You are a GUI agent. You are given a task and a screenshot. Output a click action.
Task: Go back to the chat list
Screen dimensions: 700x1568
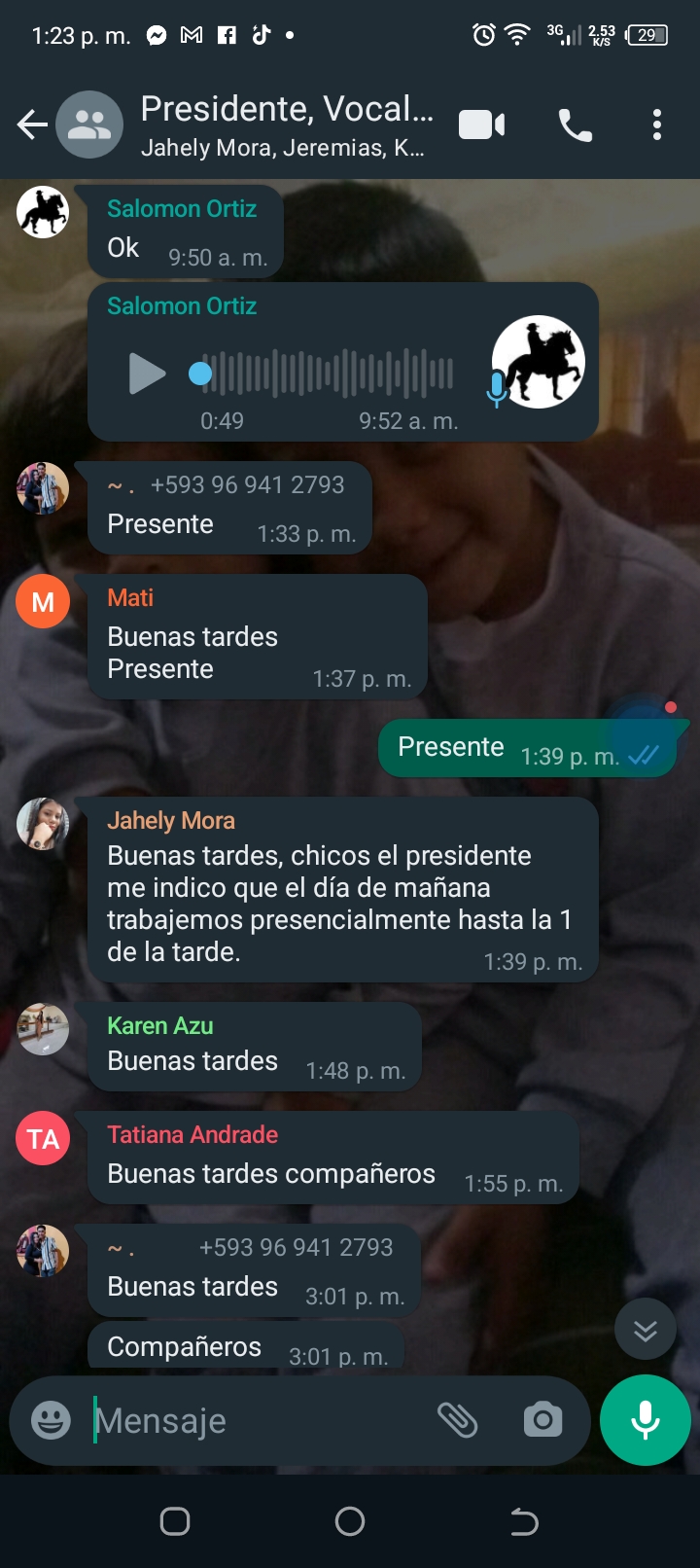click(x=32, y=125)
